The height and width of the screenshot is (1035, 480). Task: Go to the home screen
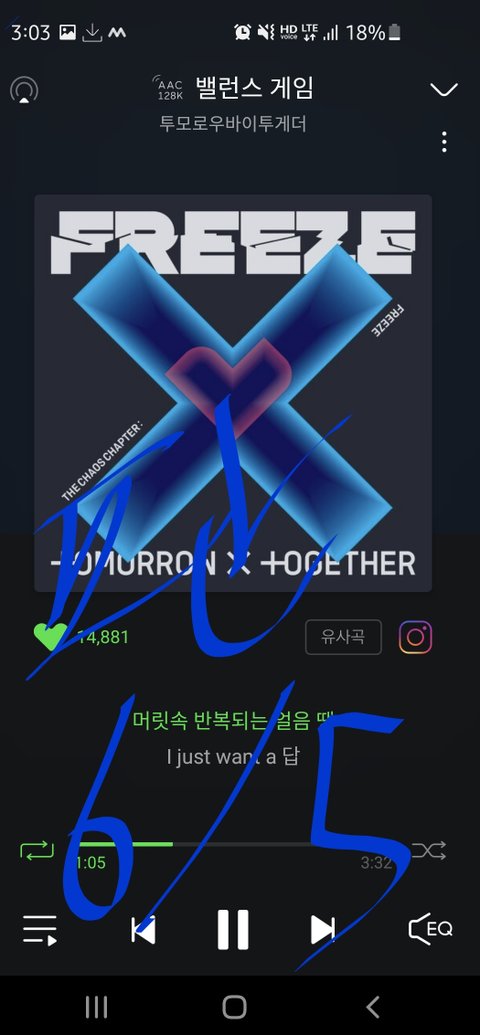click(234, 1007)
